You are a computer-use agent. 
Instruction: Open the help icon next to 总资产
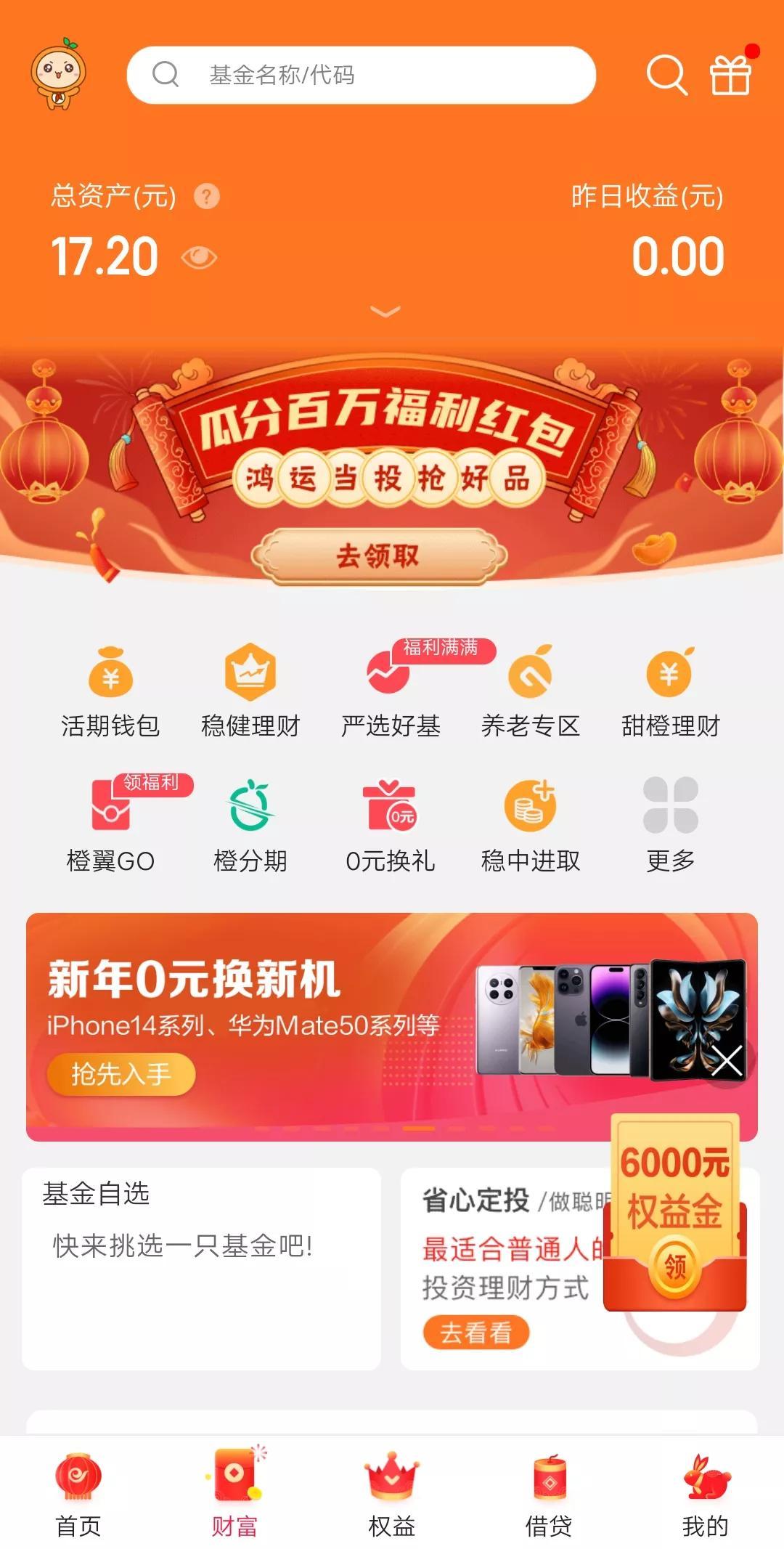[207, 196]
